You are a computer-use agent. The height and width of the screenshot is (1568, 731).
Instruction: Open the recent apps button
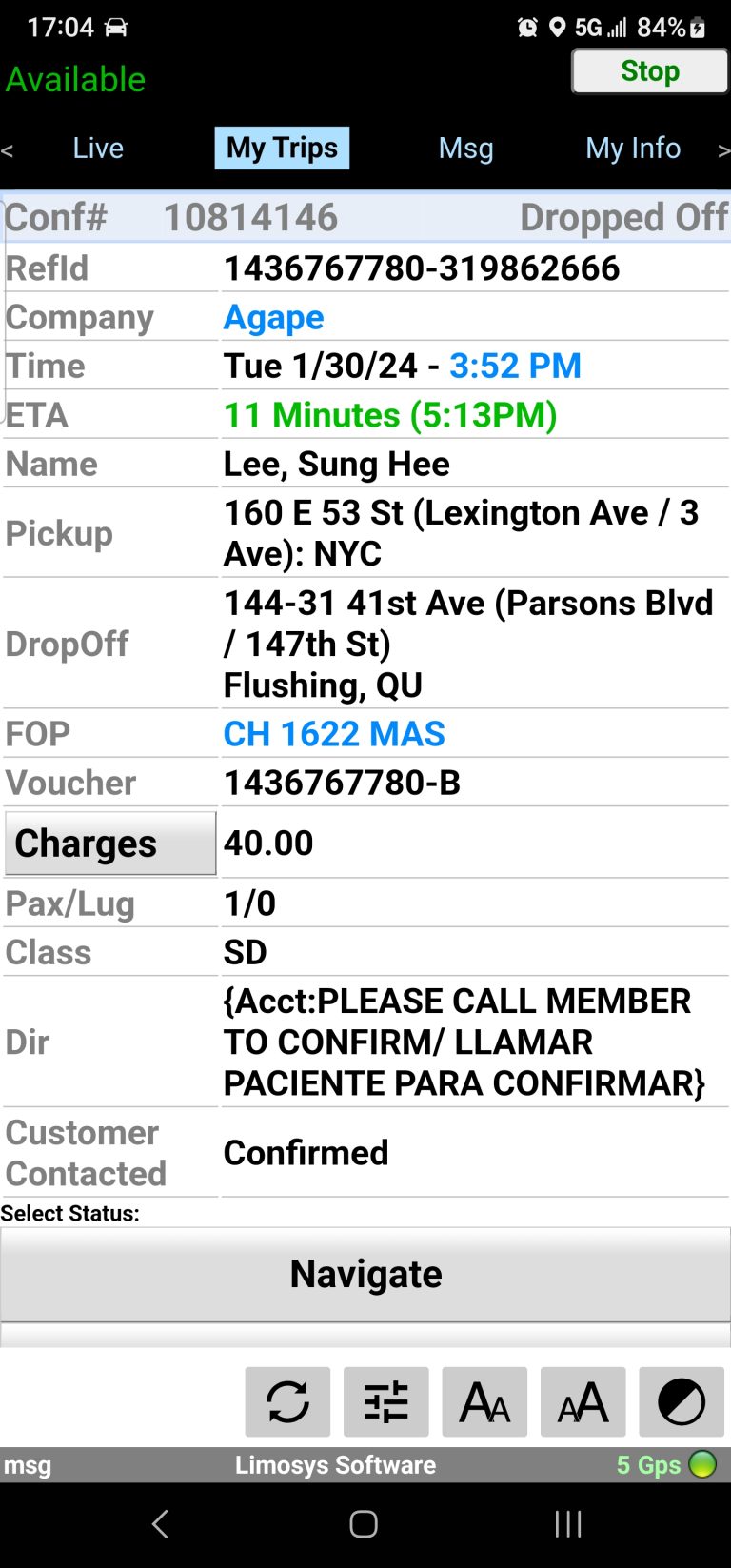(x=568, y=1524)
